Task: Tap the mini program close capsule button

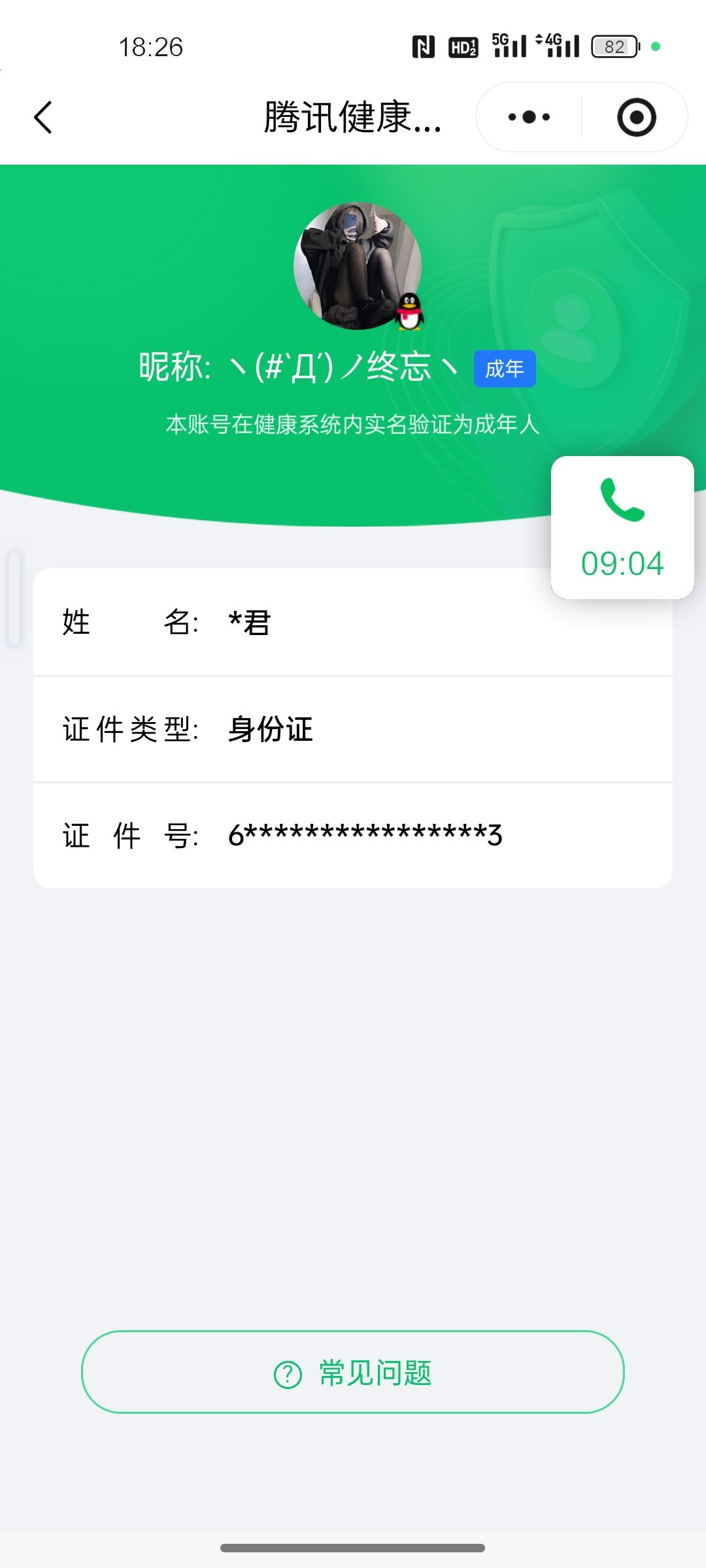Action: [635, 116]
